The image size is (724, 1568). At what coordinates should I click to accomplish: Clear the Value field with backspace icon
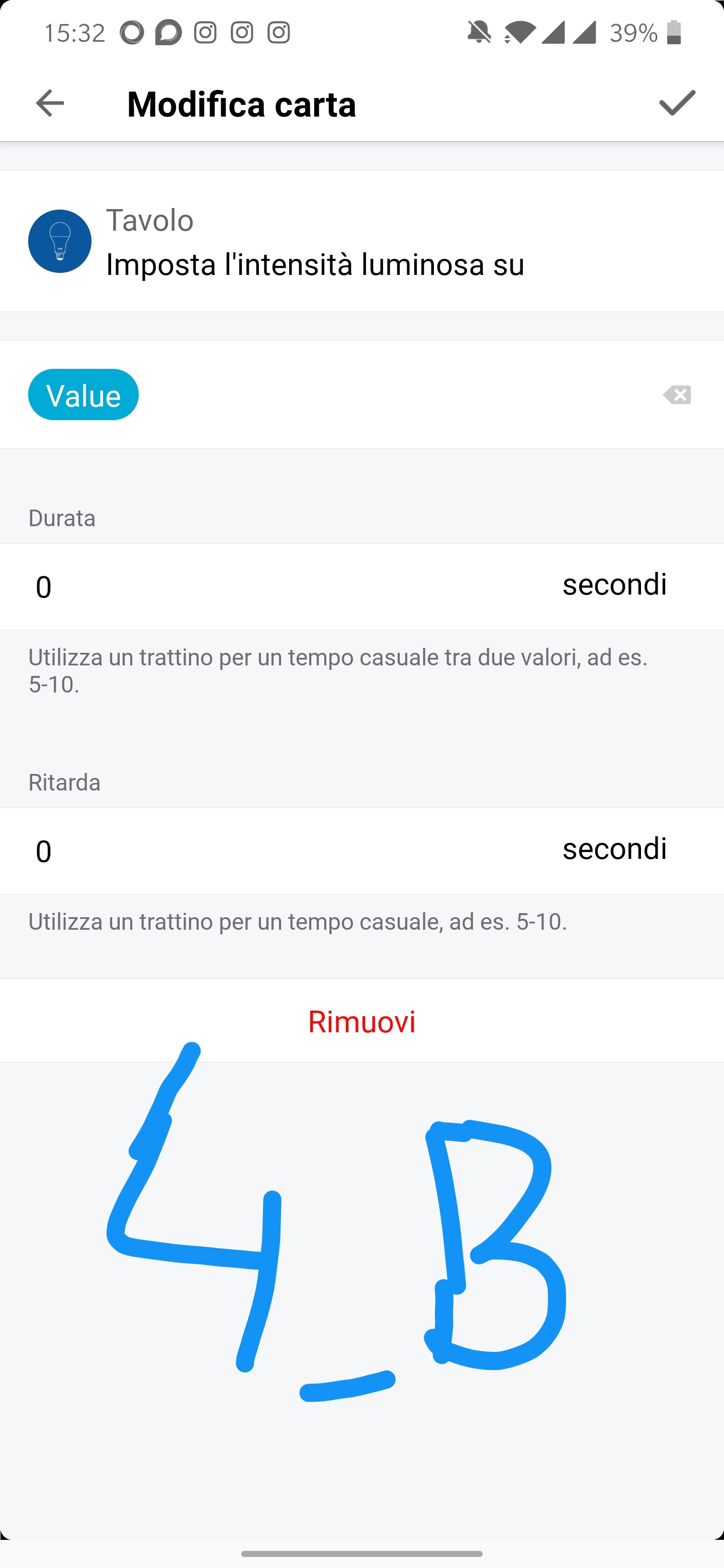tap(677, 395)
